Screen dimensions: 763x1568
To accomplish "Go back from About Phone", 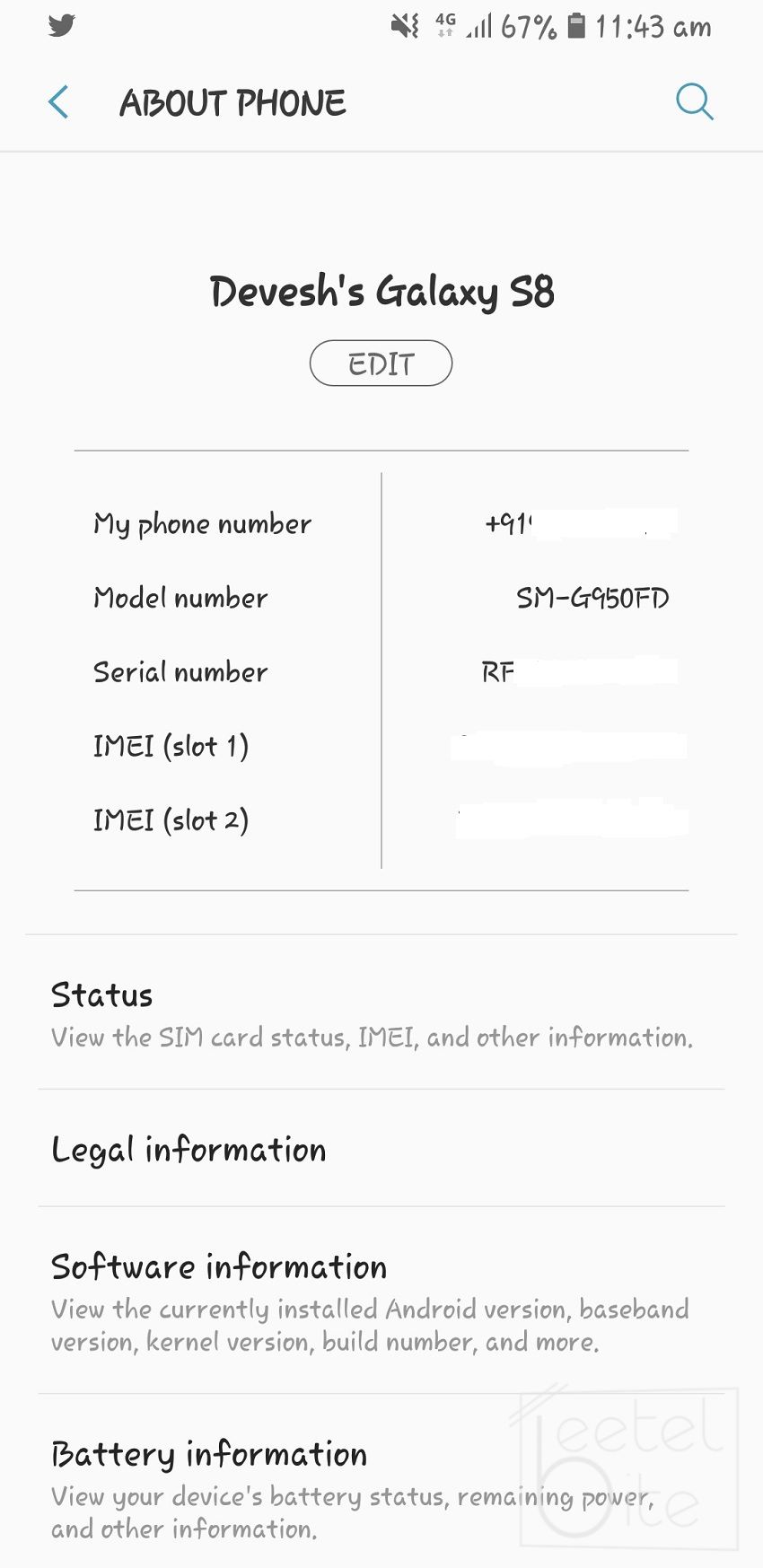I will pos(59,102).
